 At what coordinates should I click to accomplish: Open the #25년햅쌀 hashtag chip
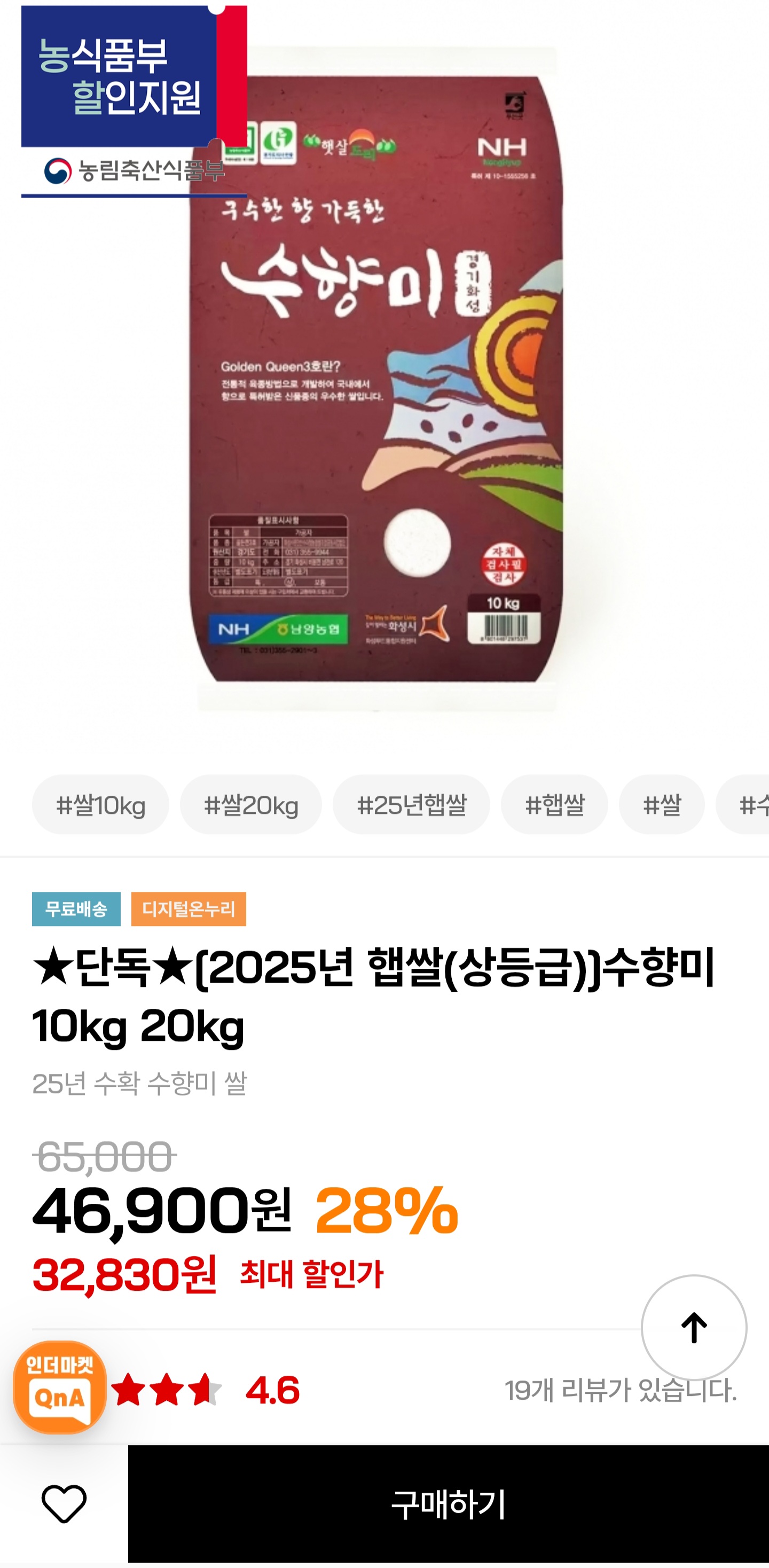tap(412, 805)
